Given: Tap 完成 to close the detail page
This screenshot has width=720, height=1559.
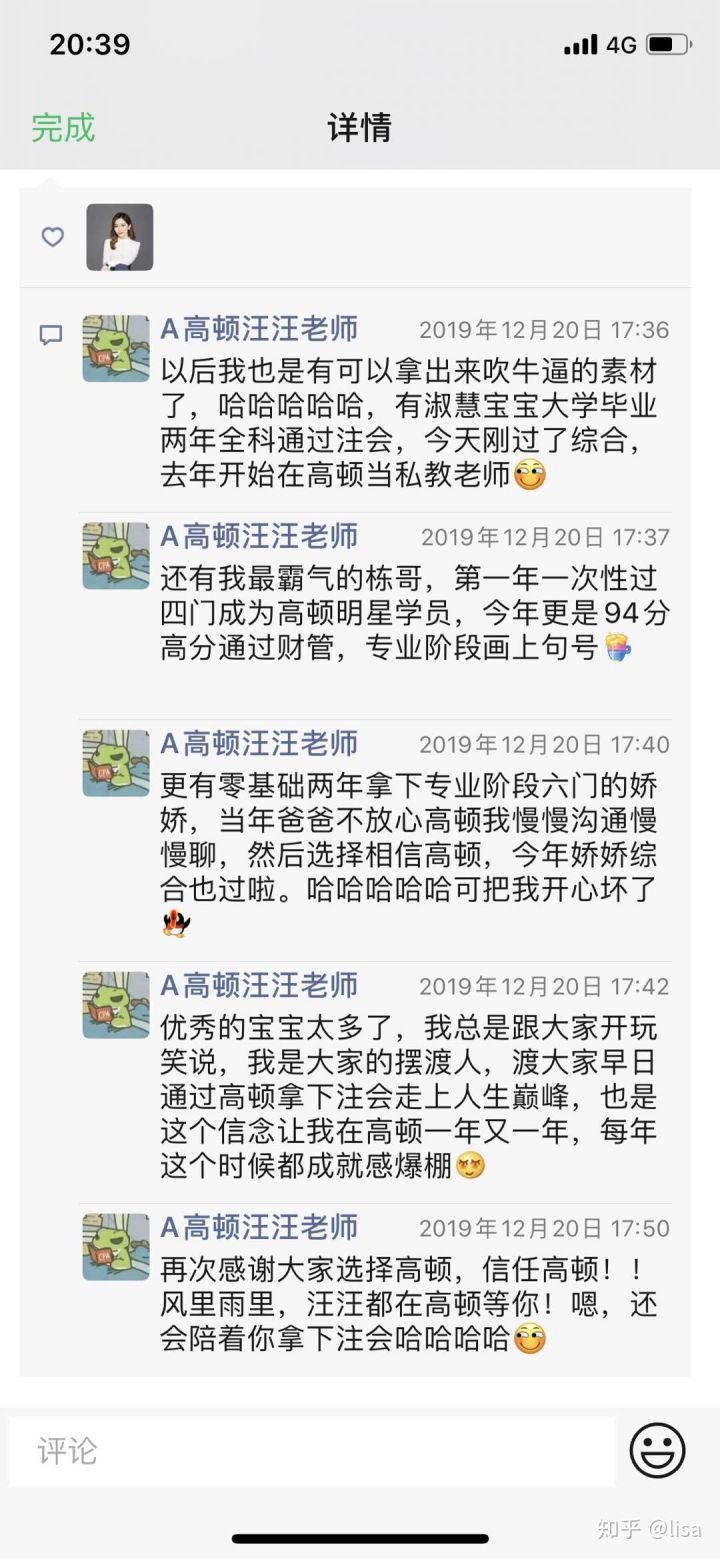Looking at the screenshot, I should (x=63, y=128).
